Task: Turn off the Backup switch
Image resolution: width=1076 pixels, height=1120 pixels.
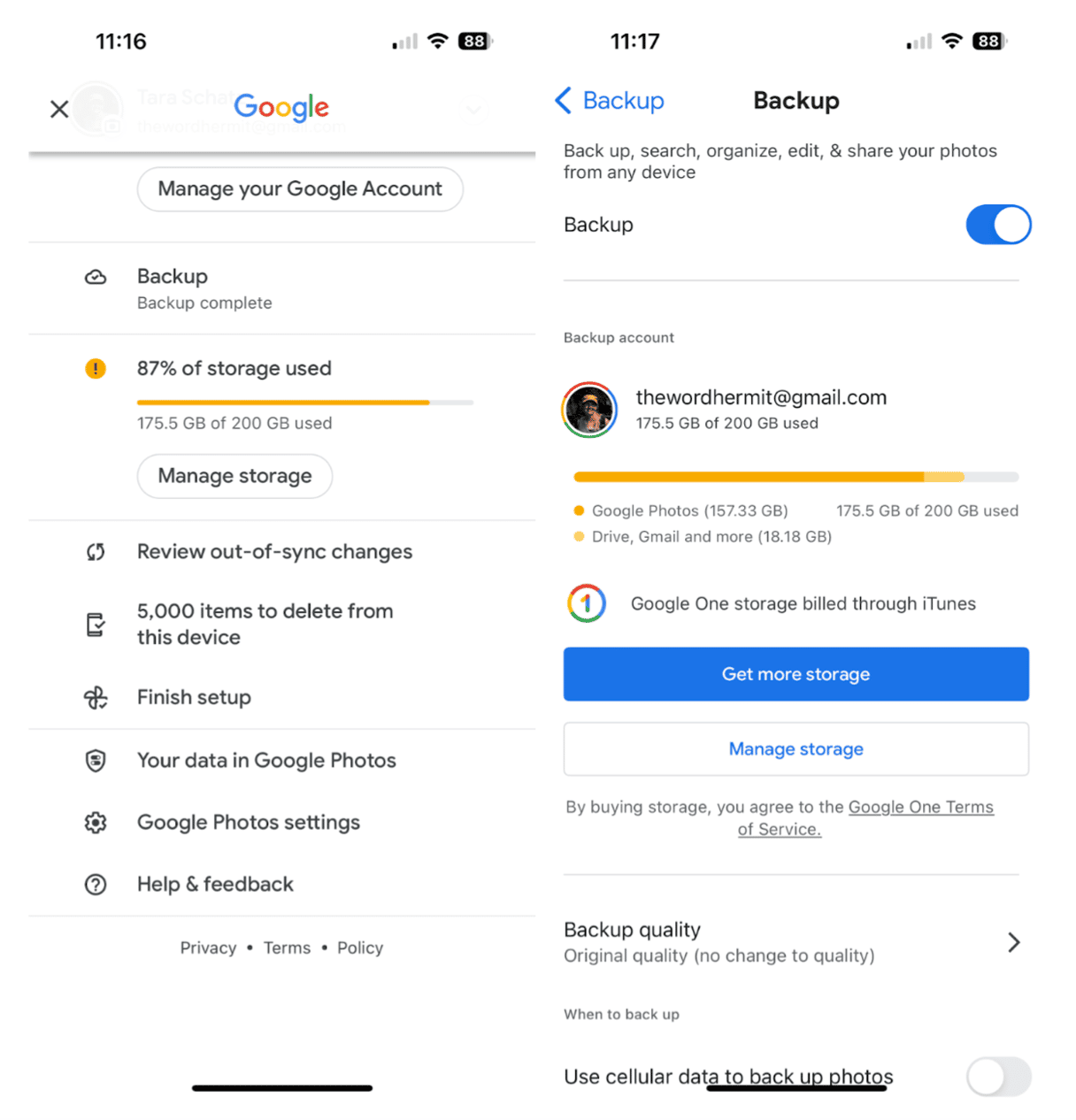Action: pyautogui.click(x=997, y=225)
